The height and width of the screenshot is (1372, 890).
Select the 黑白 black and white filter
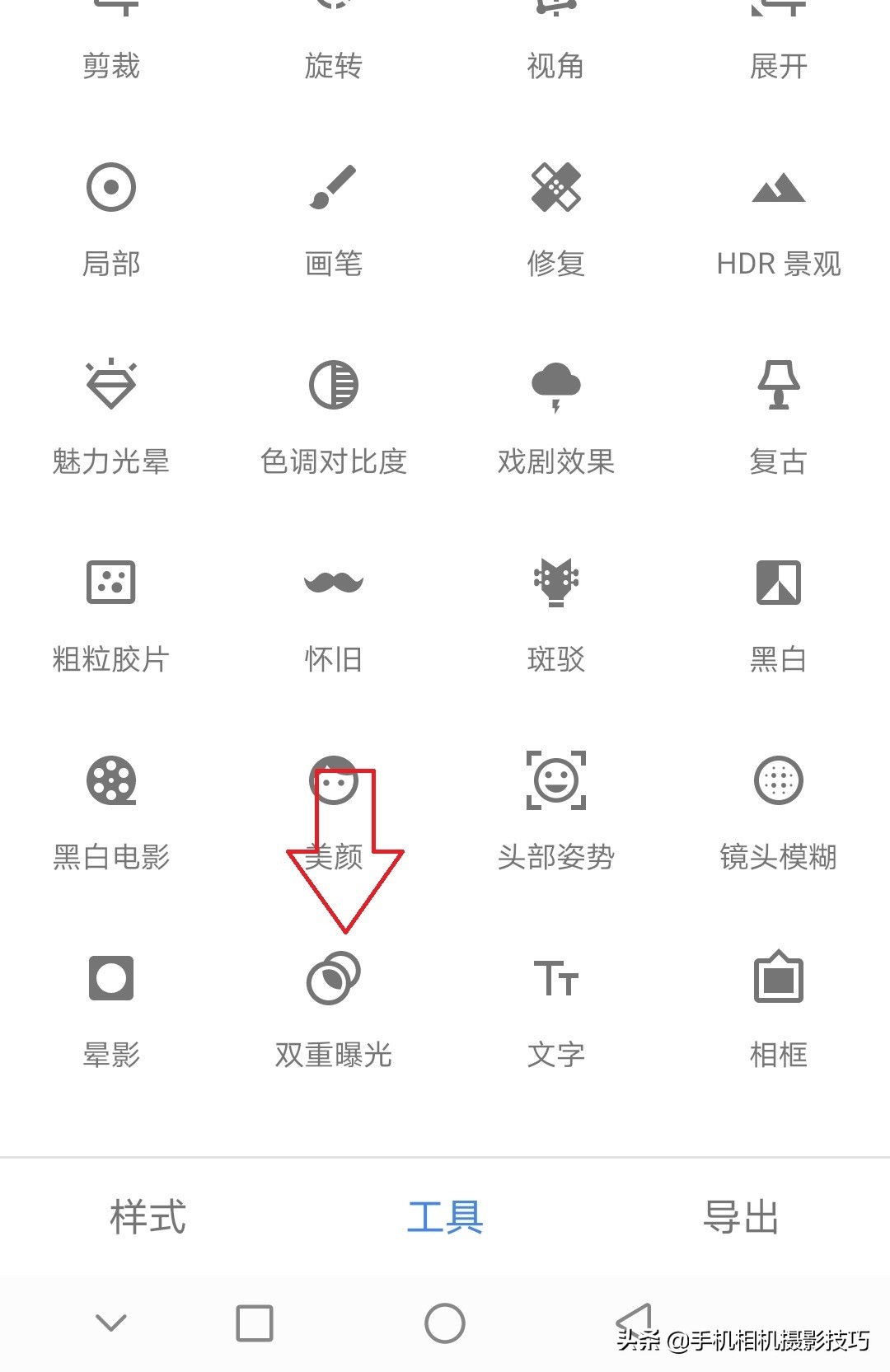tap(778, 614)
